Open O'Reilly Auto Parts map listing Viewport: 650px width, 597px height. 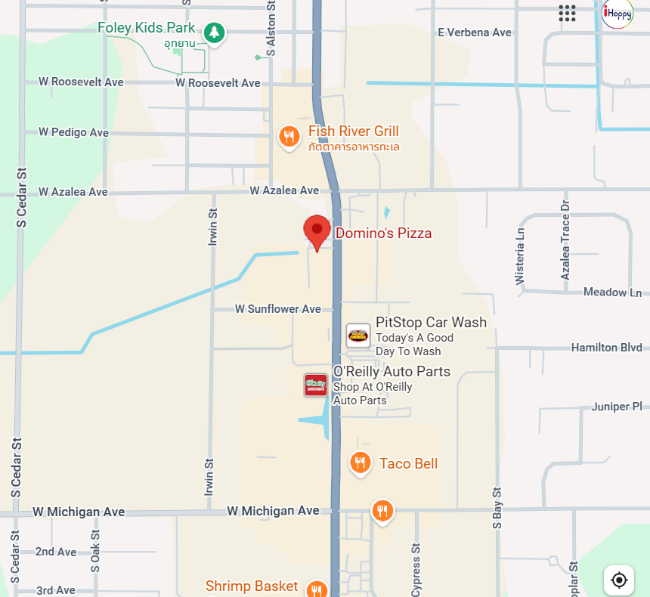[316, 385]
